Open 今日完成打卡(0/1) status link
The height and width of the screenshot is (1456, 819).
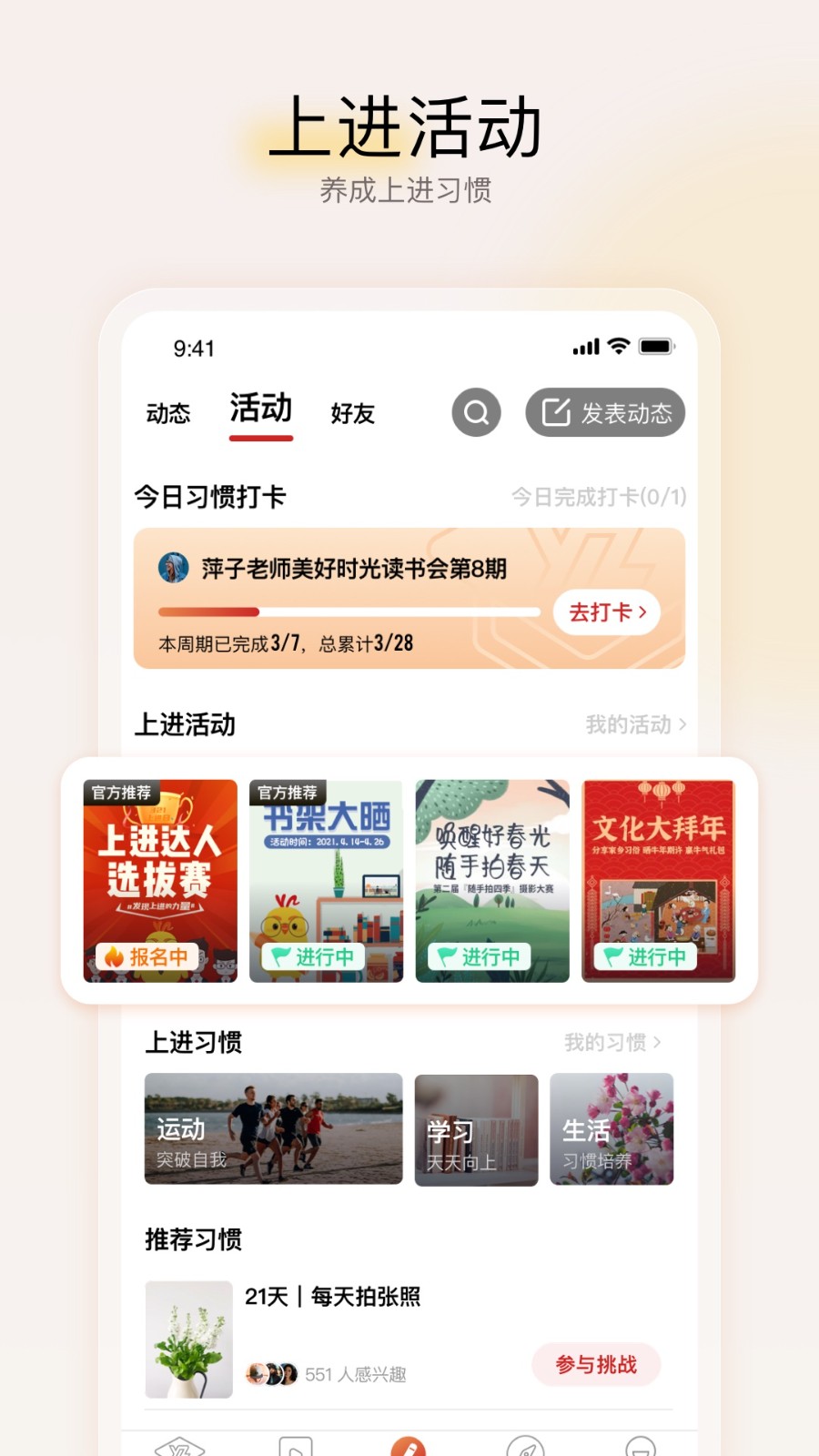(599, 498)
